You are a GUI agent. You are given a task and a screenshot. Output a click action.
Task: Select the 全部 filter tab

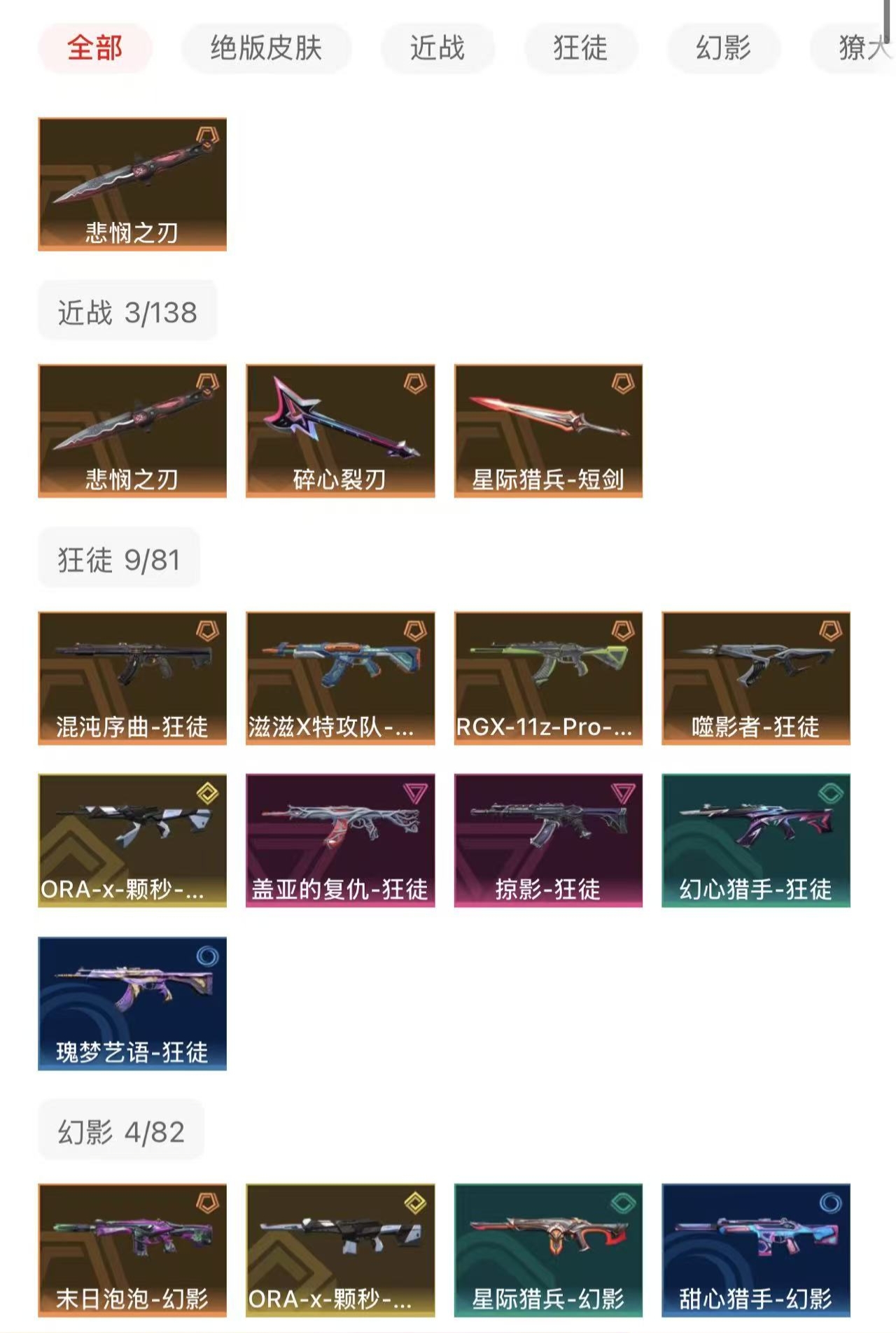click(x=95, y=48)
